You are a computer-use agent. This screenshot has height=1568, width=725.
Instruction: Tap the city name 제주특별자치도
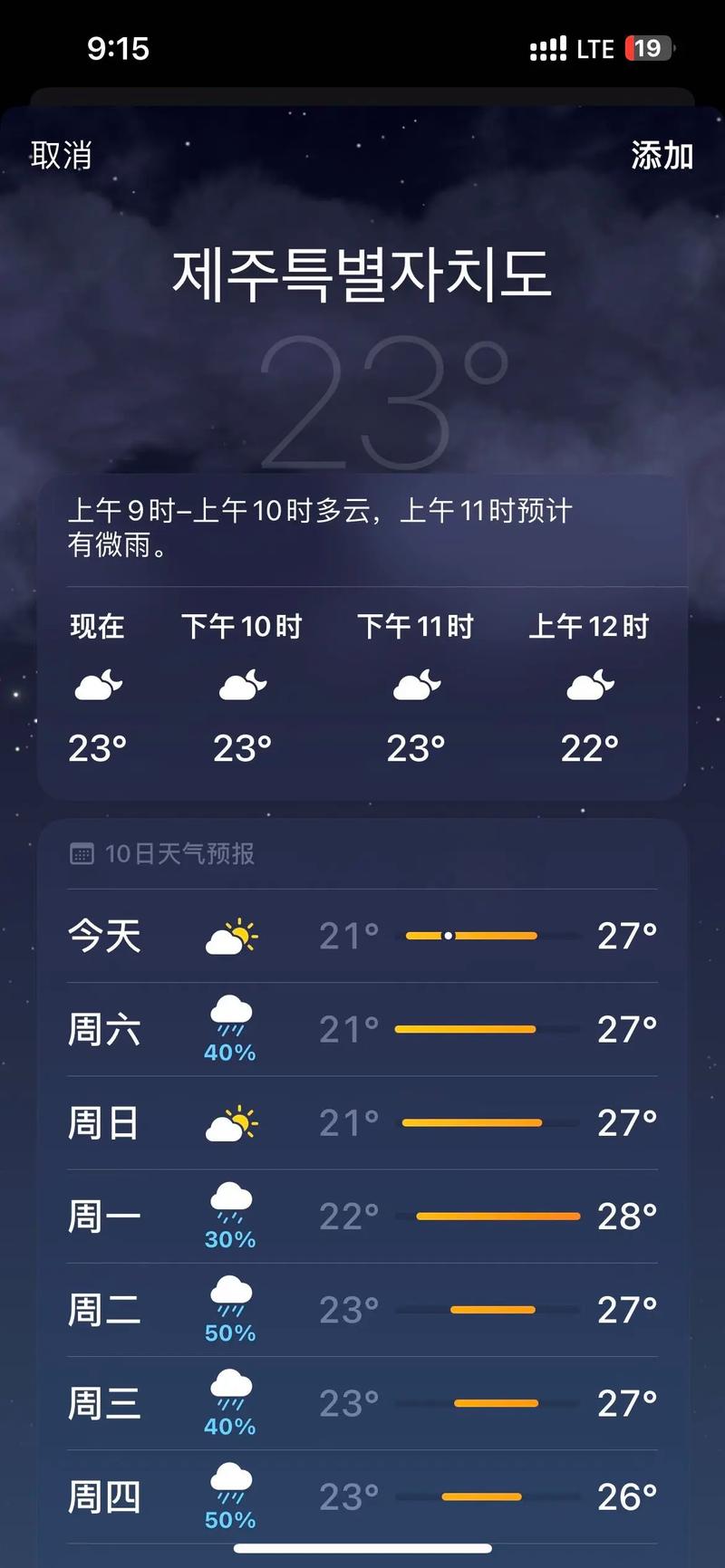click(362, 274)
